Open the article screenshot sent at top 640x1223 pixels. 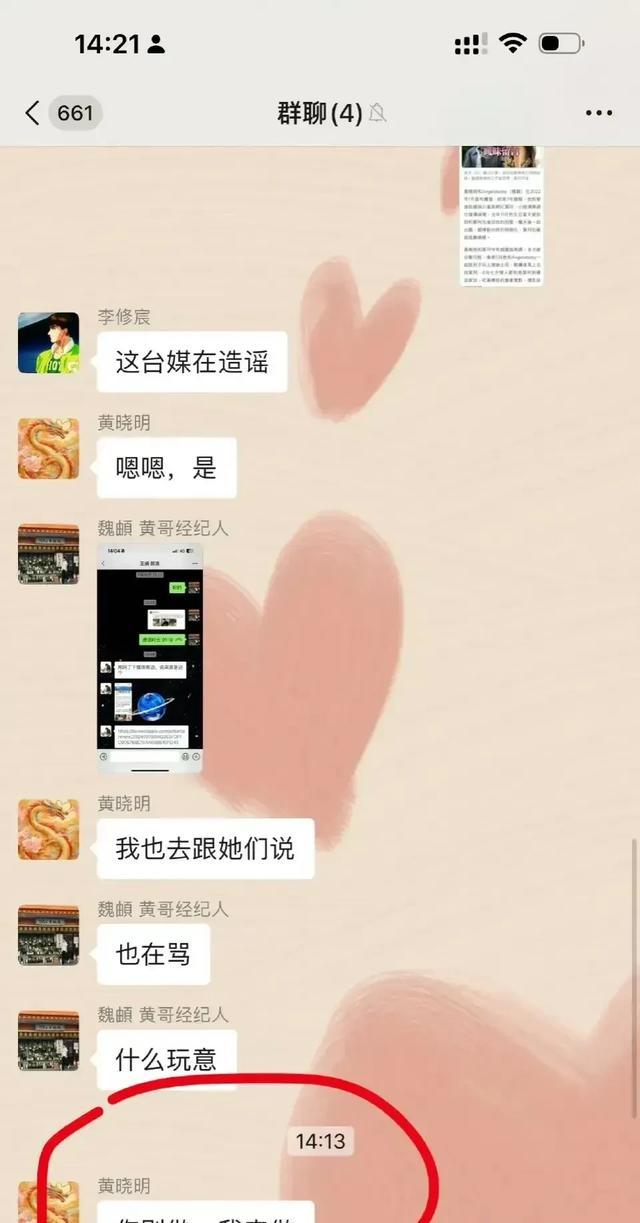pos(501,215)
